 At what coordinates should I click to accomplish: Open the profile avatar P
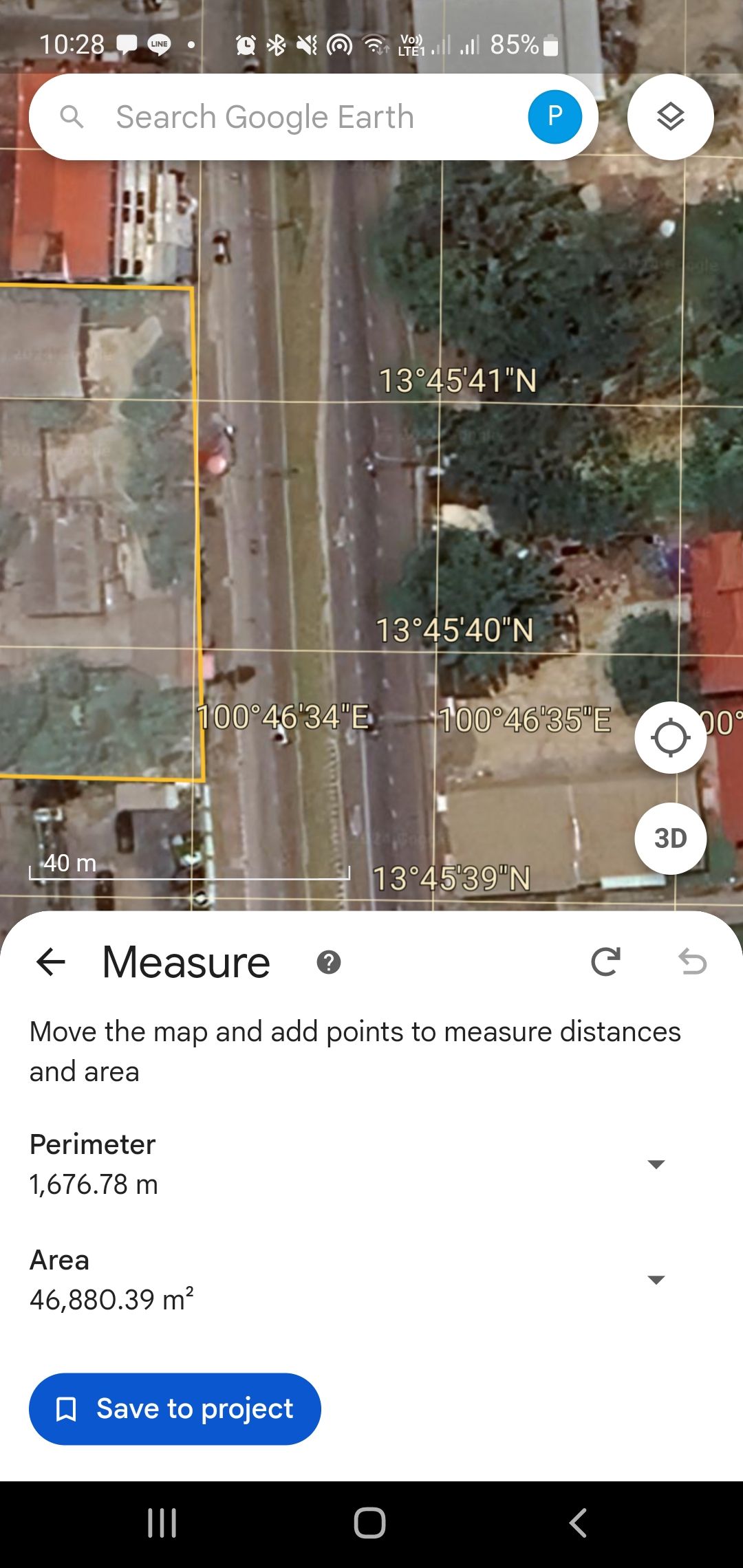click(x=554, y=117)
